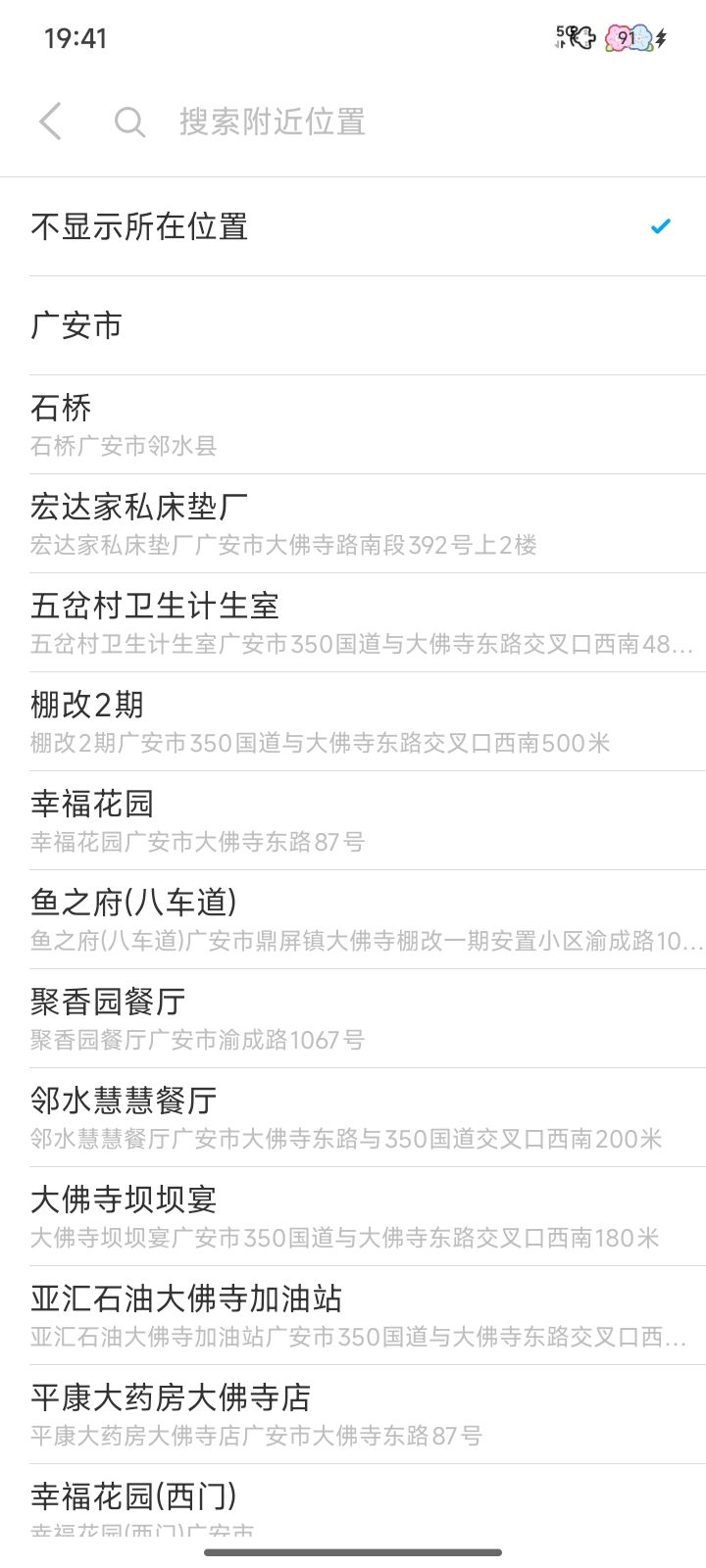The height and width of the screenshot is (1568, 706).
Task: Select 棚改2期 location
Action: (x=353, y=721)
